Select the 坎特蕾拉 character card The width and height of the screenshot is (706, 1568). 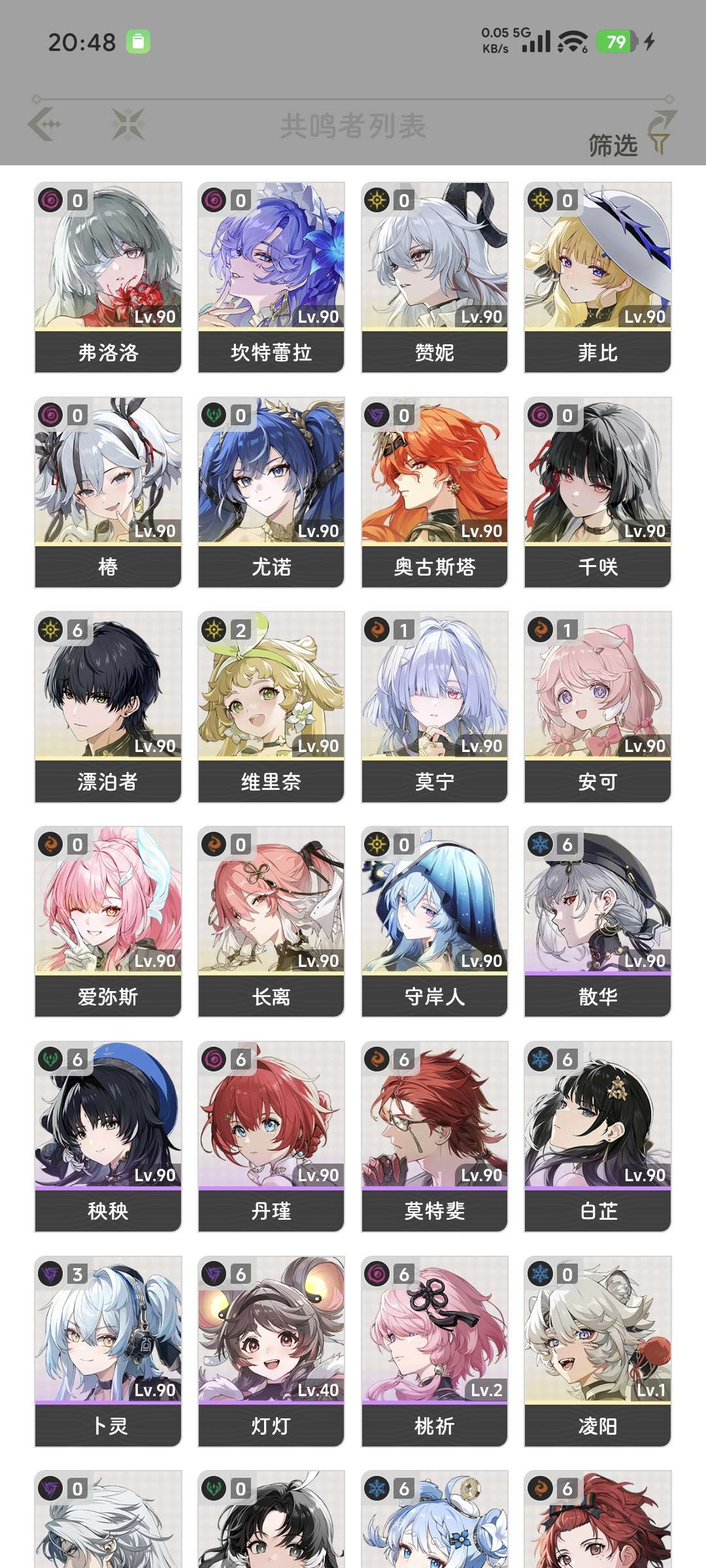[x=271, y=277]
